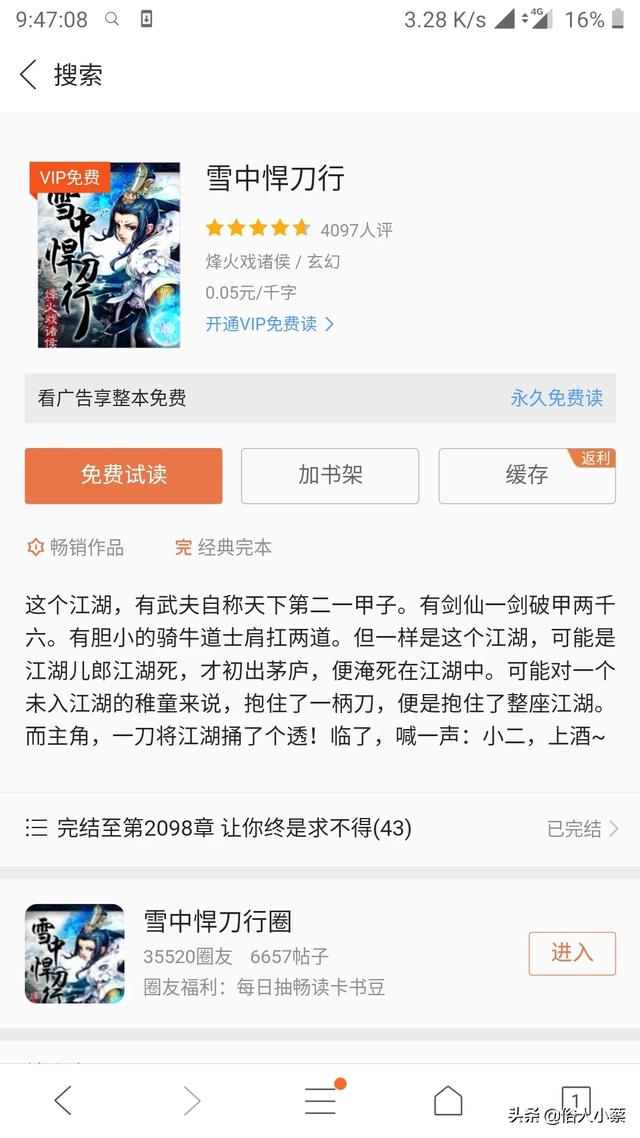Open the 雪中悍刀行圈 circle thumbnail
Viewport: 640px width, 1138px height.
[x=75, y=954]
